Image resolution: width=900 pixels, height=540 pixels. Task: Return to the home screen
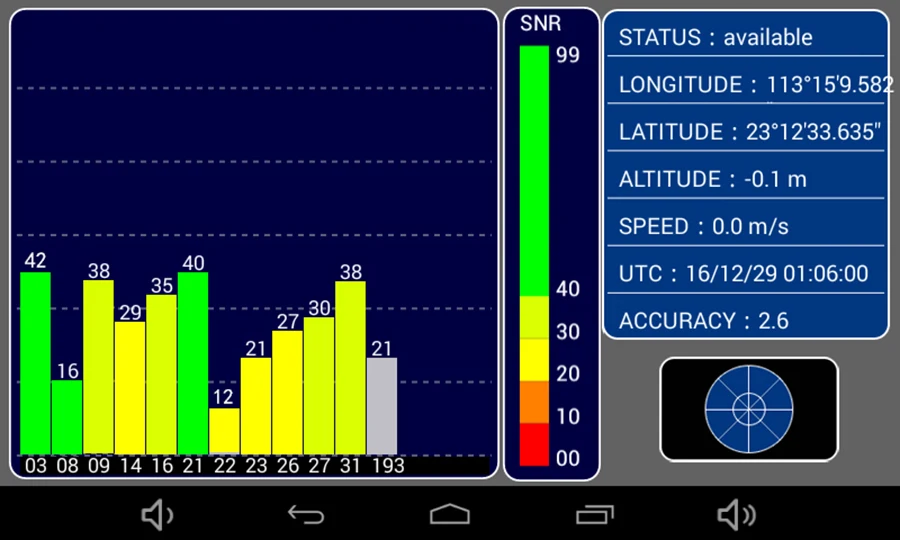click(450, 514)
